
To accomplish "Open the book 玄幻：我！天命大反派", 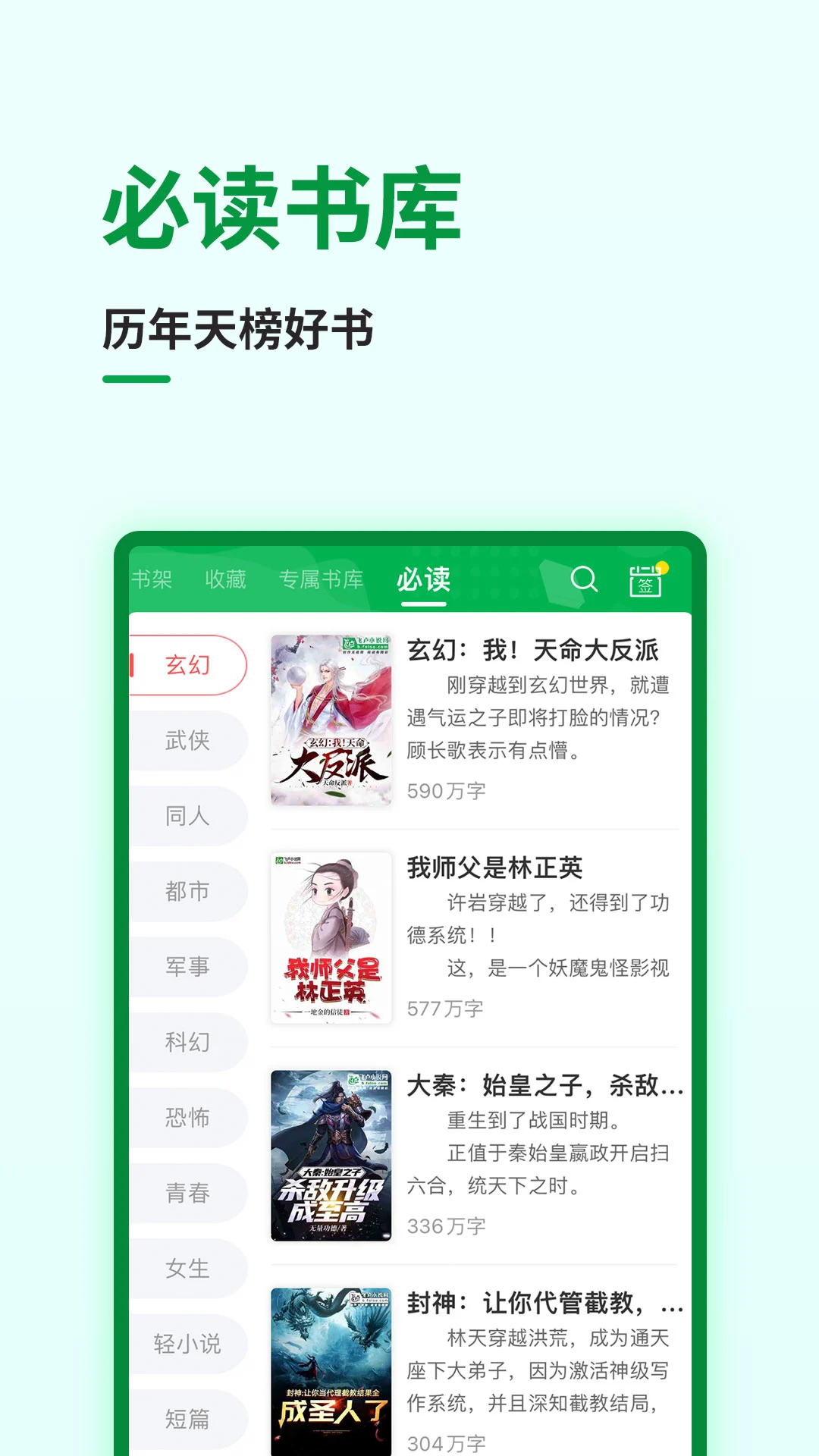I will (531, 648).
